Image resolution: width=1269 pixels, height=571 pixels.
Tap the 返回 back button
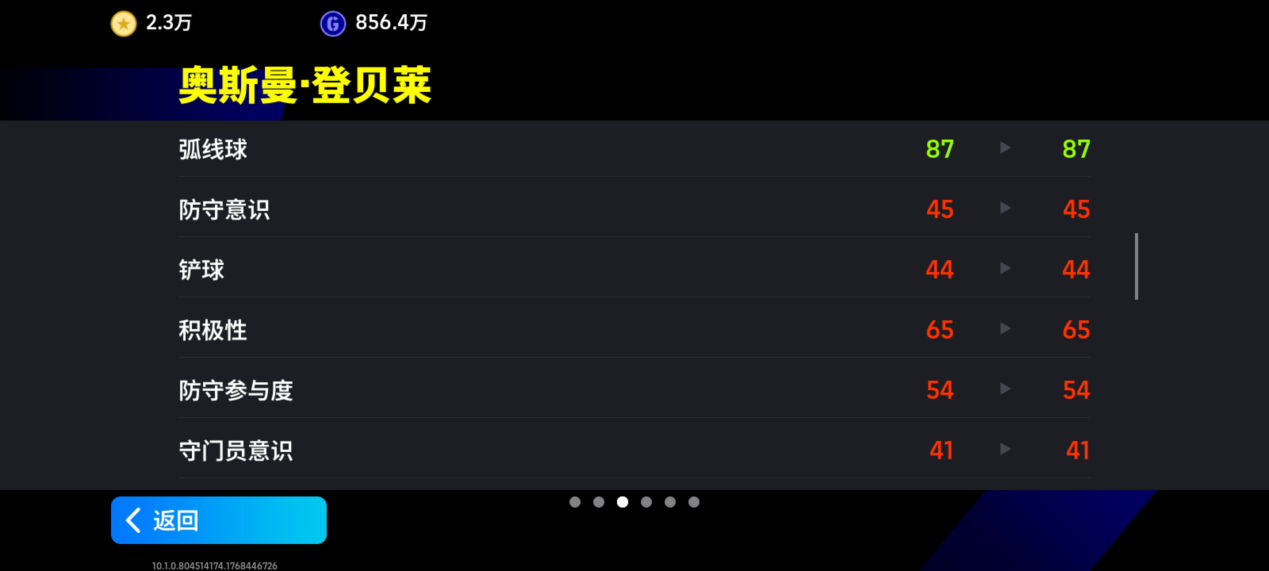pyautogui.click(x=218, y=520)
